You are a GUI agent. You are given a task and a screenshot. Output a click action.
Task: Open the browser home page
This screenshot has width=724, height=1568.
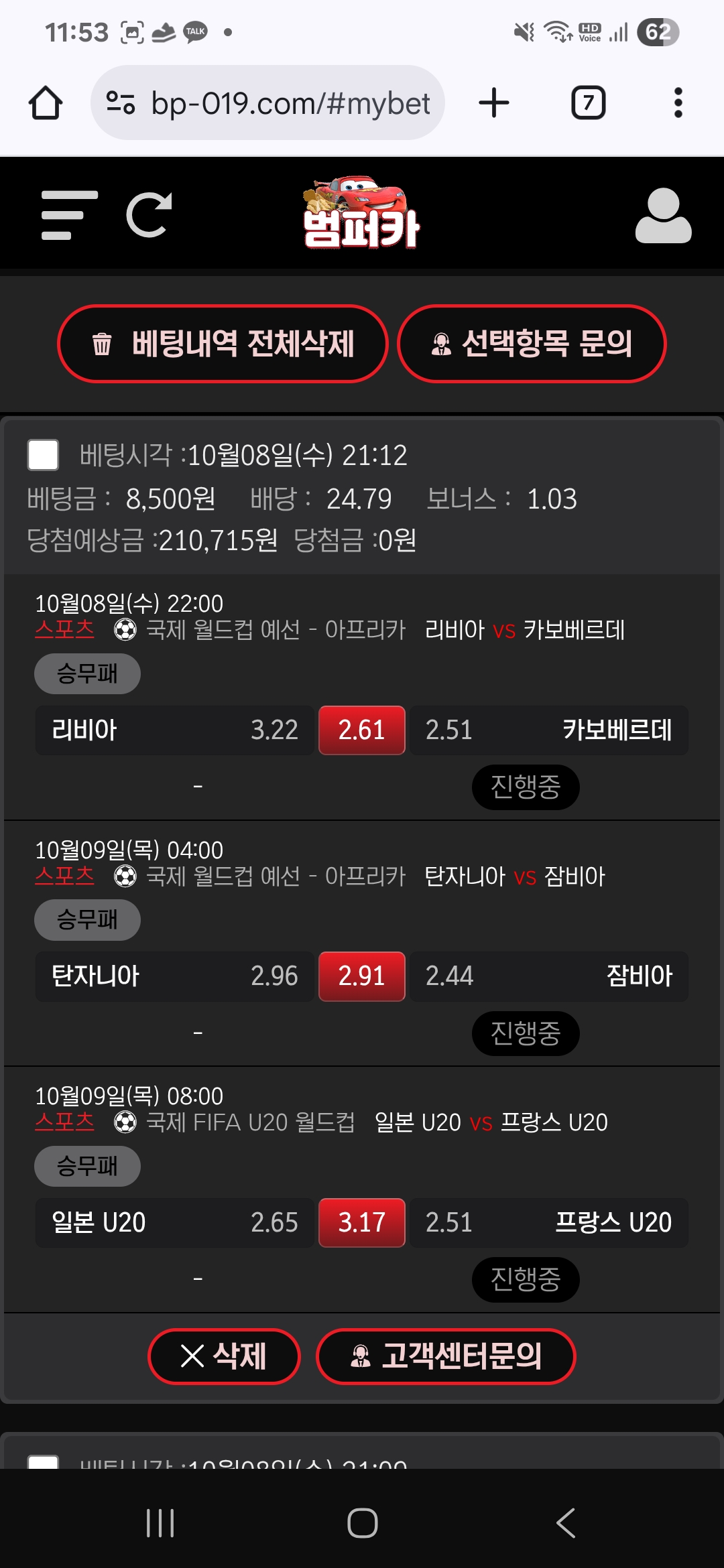click(x=46, y=103)
